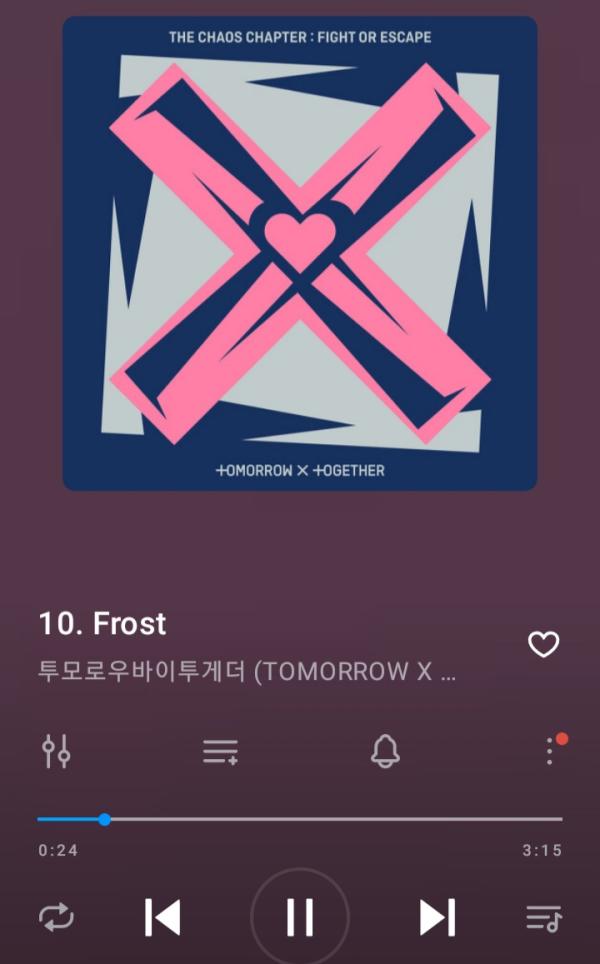
Task: Open the three-dot overflow menu
Action: click(x=549, y=751)
